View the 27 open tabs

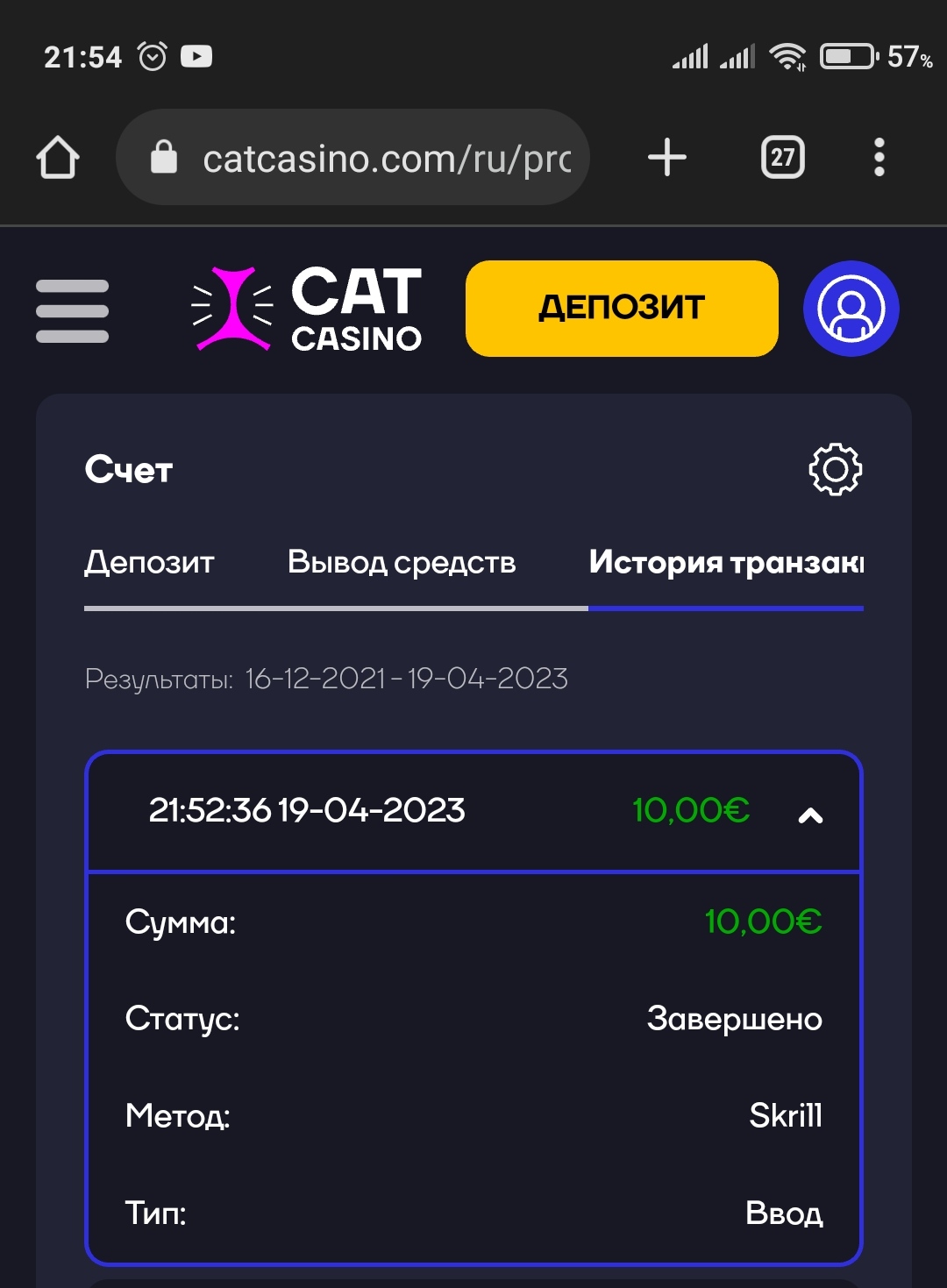click(x=782, y=158)
